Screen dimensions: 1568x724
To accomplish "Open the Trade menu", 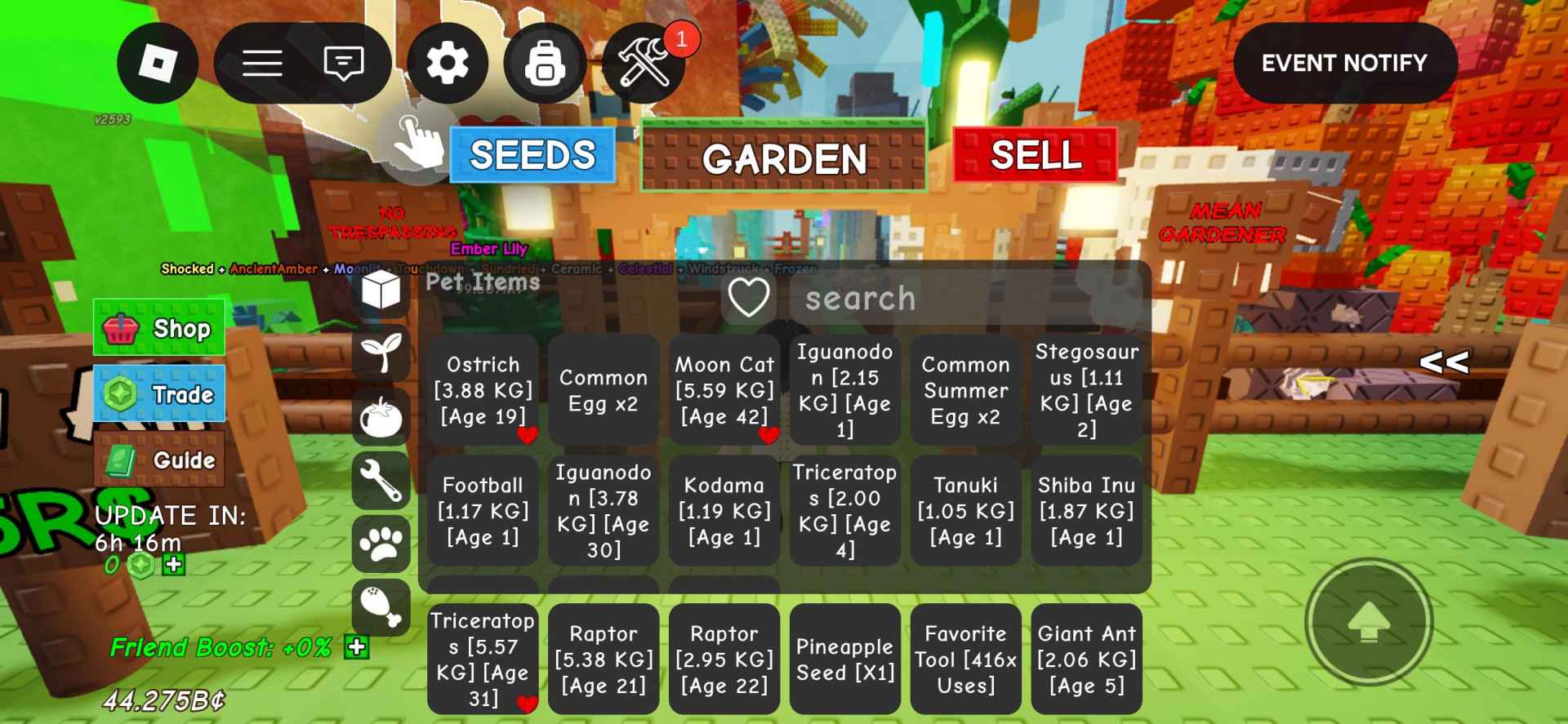I will point(159,394).
